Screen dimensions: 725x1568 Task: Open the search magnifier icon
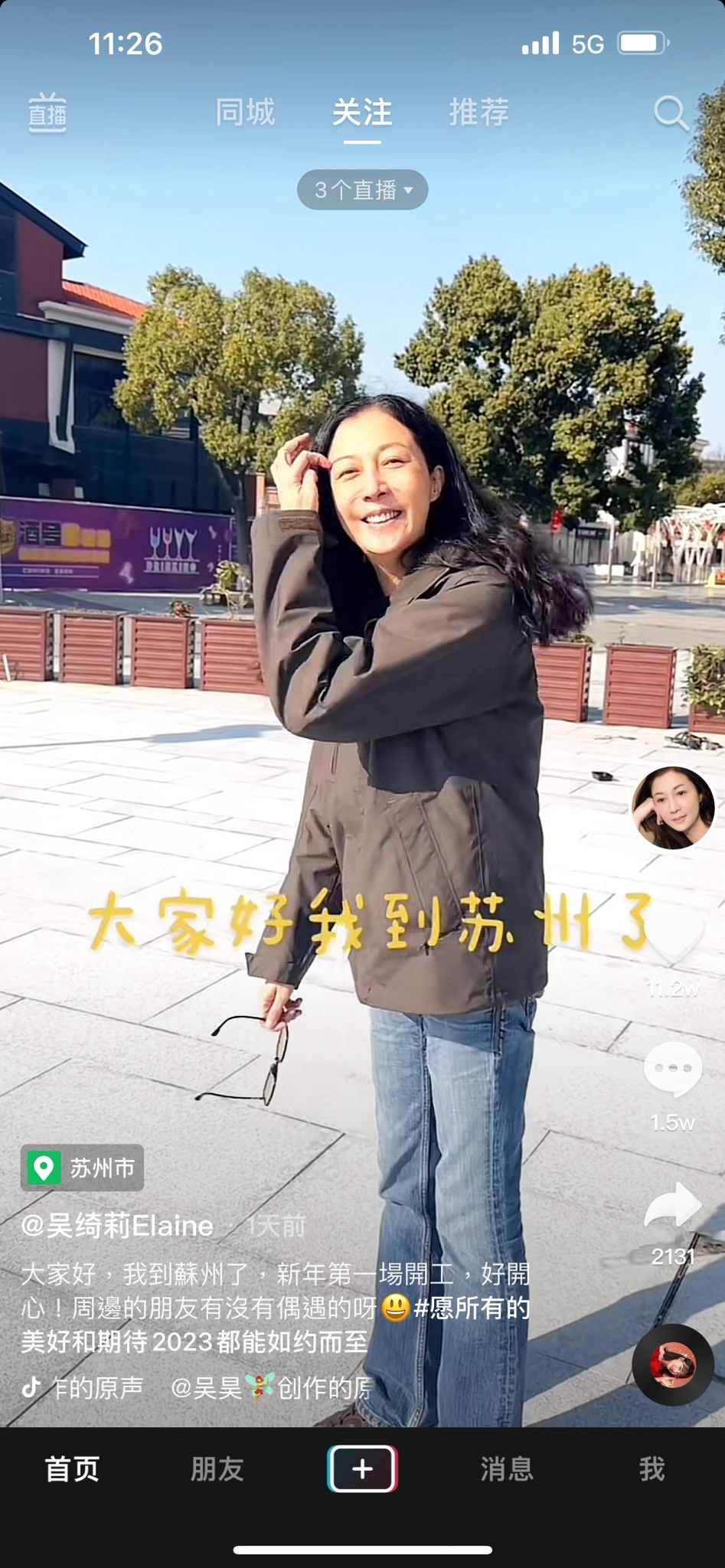pos(671,113)
